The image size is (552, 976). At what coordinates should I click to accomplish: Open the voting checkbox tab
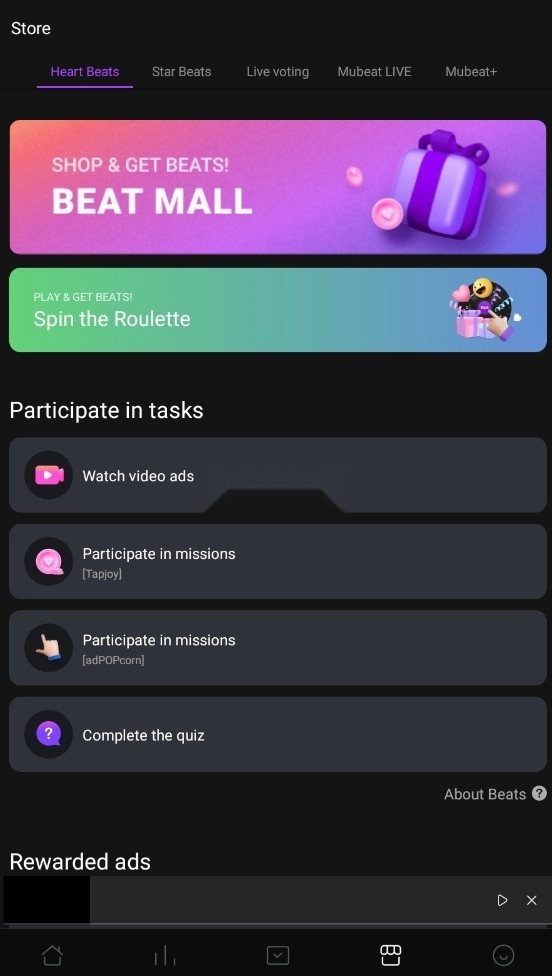278,955
